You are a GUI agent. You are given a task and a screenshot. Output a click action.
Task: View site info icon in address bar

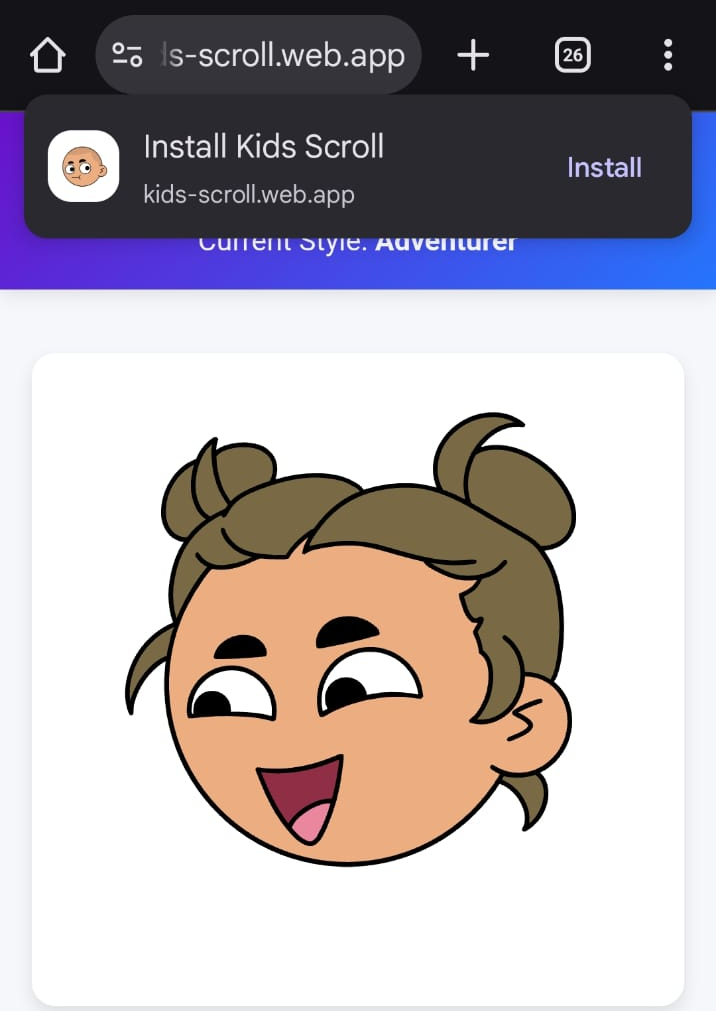127,55
